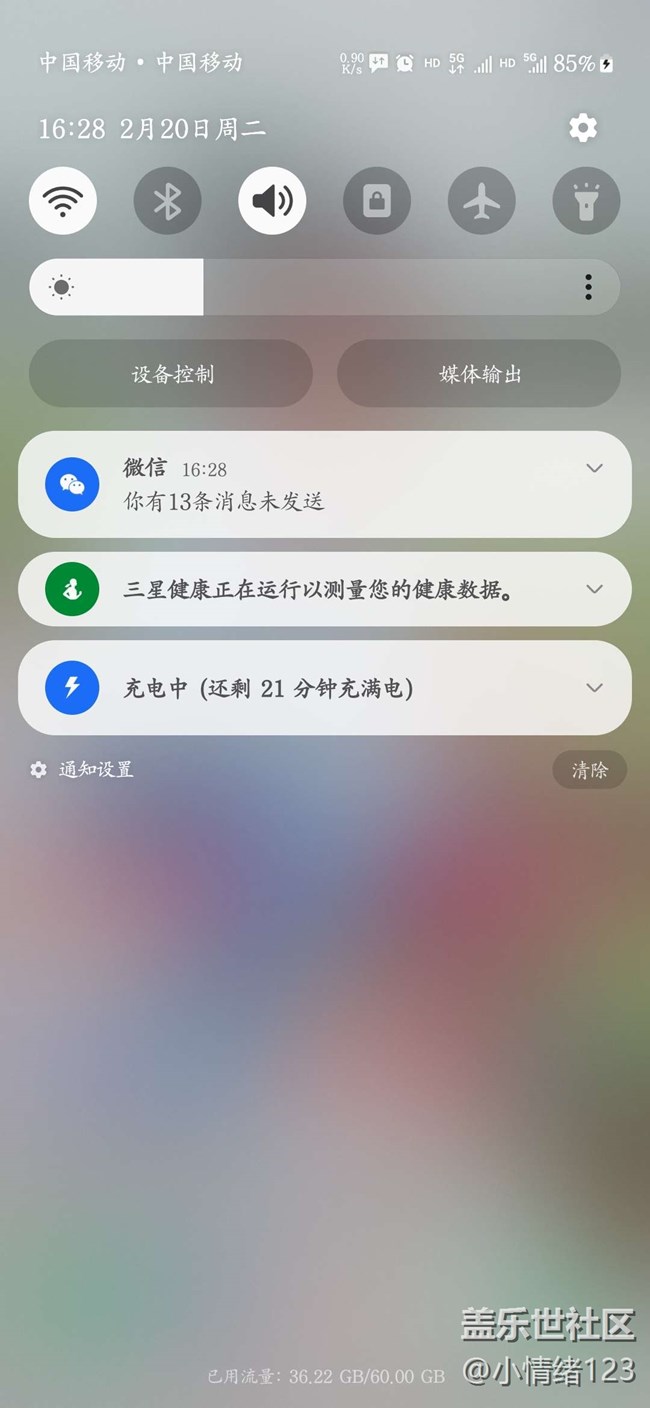This screenshot has width=650, height=1408.
Task: Enable the screen rotation lock
Action: [377, 201]
